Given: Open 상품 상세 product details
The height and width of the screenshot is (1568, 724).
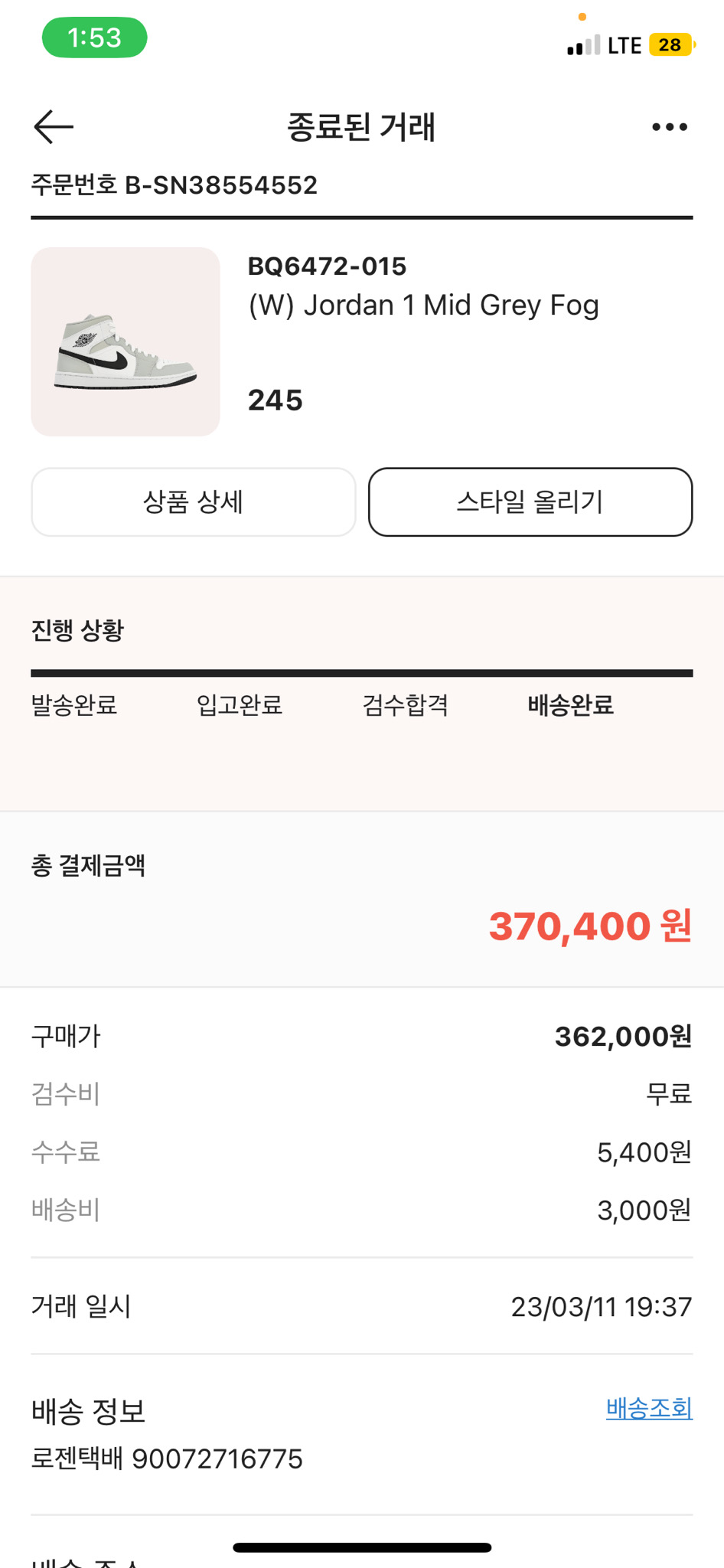Looking at the screenshot, I should point(193,502).
